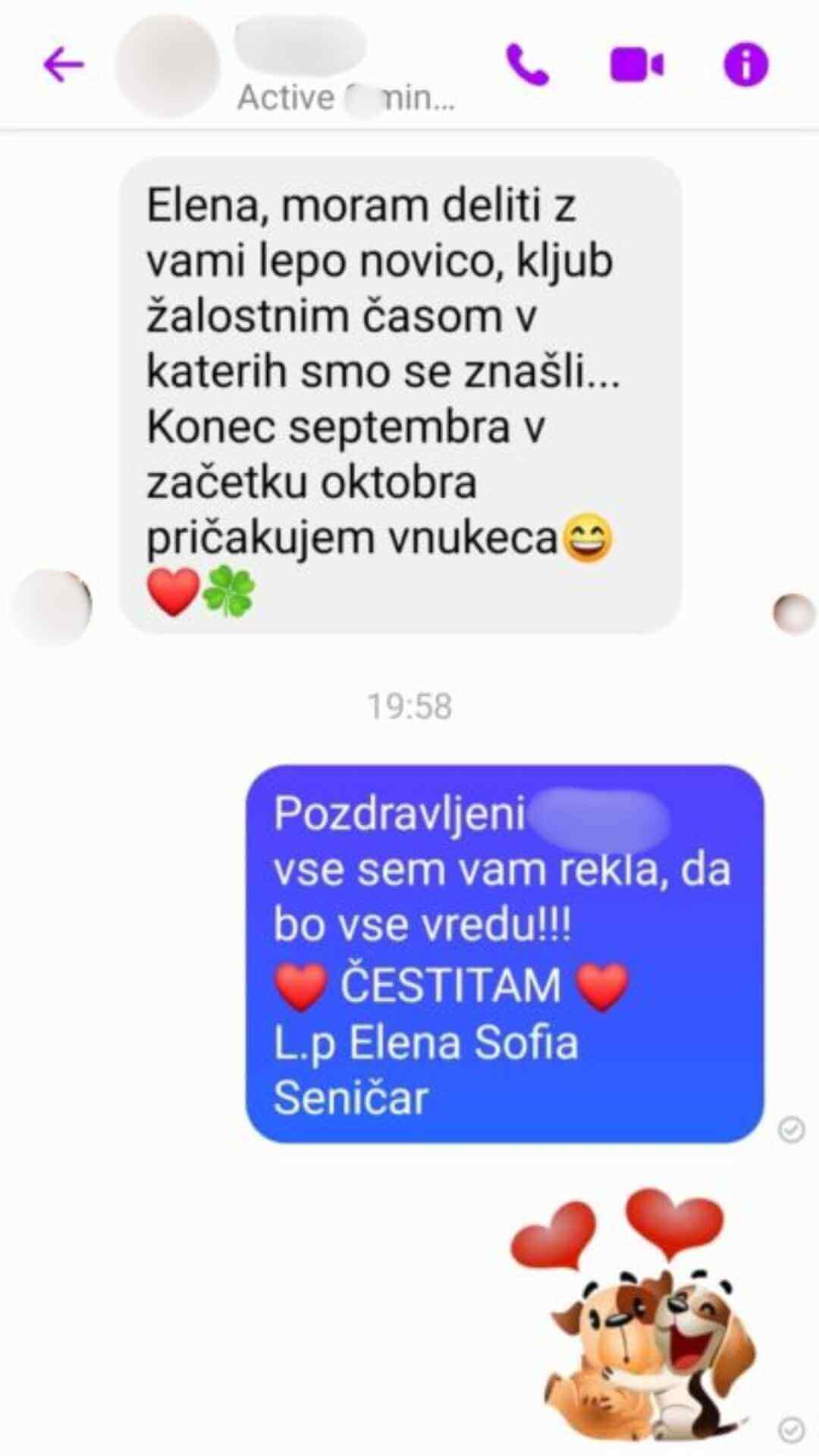The image size is (819, 1456).
Task: Go back with the purple arrow
Action: 64,64
